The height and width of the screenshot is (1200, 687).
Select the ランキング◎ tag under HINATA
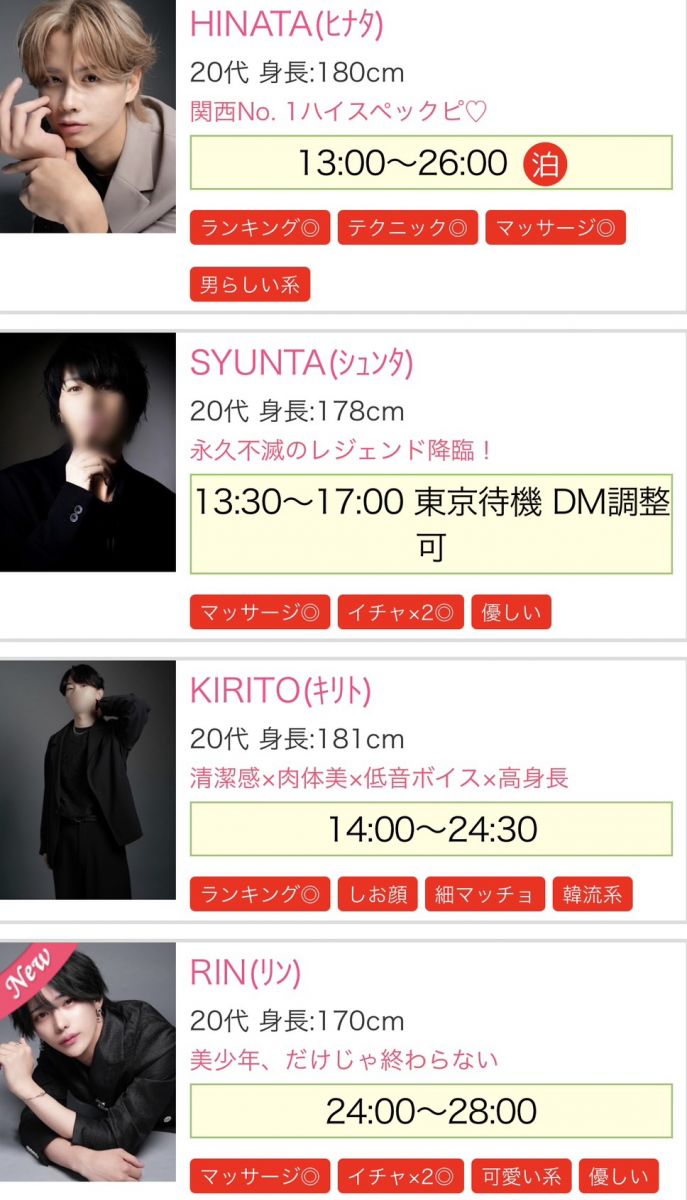(260, 228)
